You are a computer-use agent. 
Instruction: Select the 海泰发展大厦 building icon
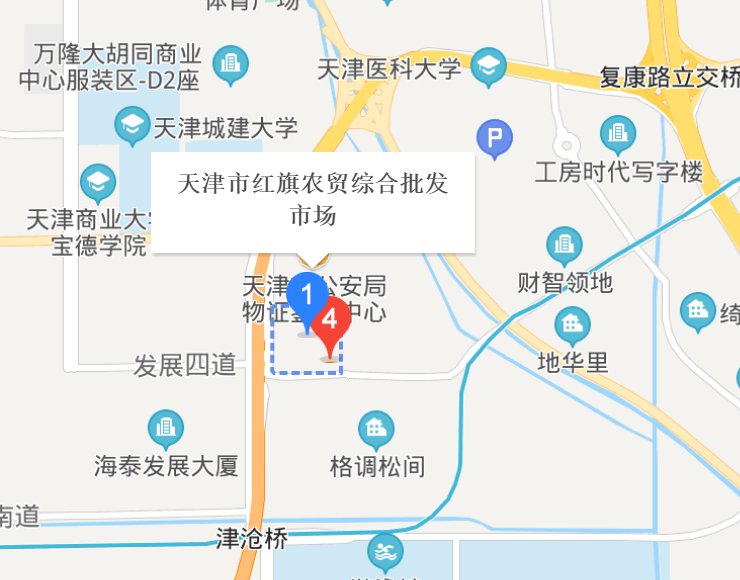point(166,429)
